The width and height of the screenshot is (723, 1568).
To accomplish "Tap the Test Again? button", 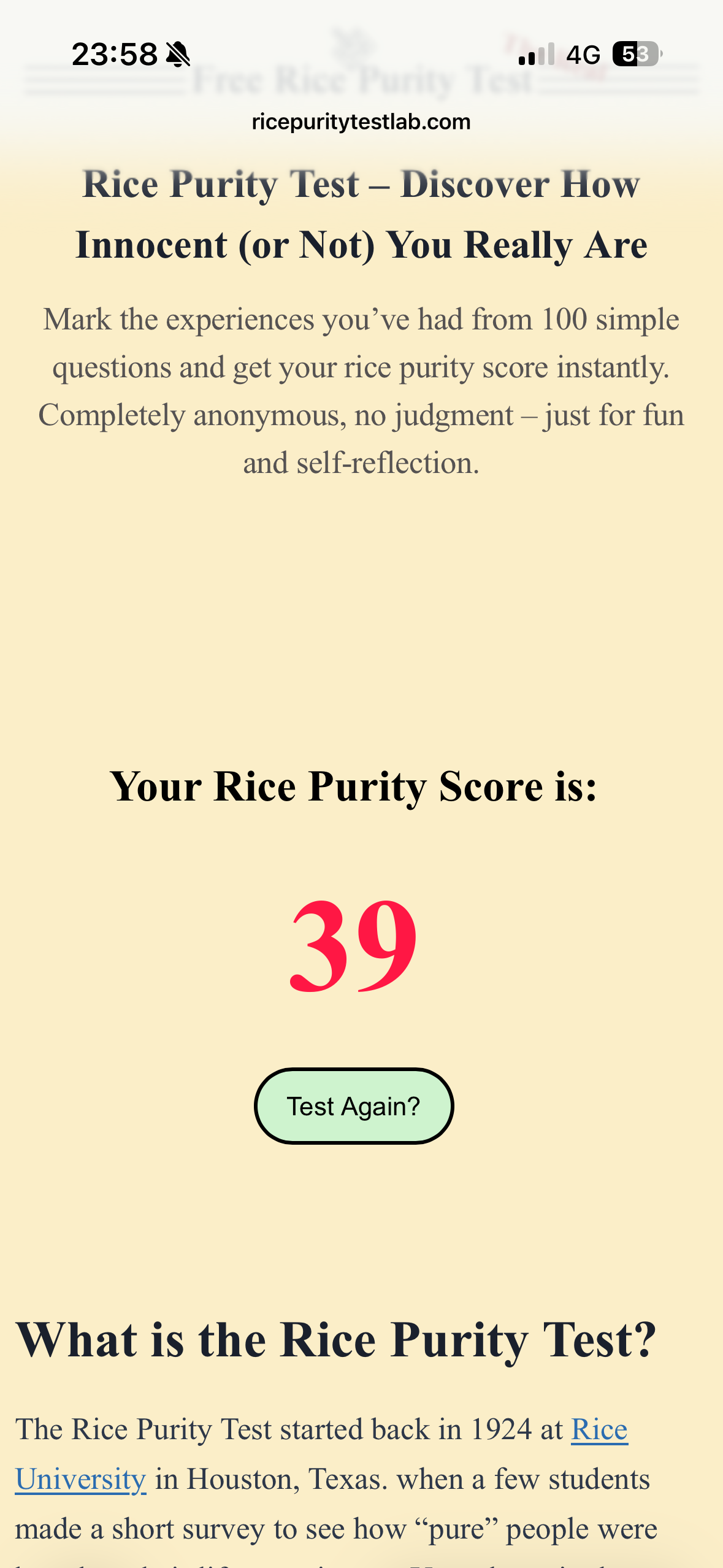I will [x=354, y=1106].
